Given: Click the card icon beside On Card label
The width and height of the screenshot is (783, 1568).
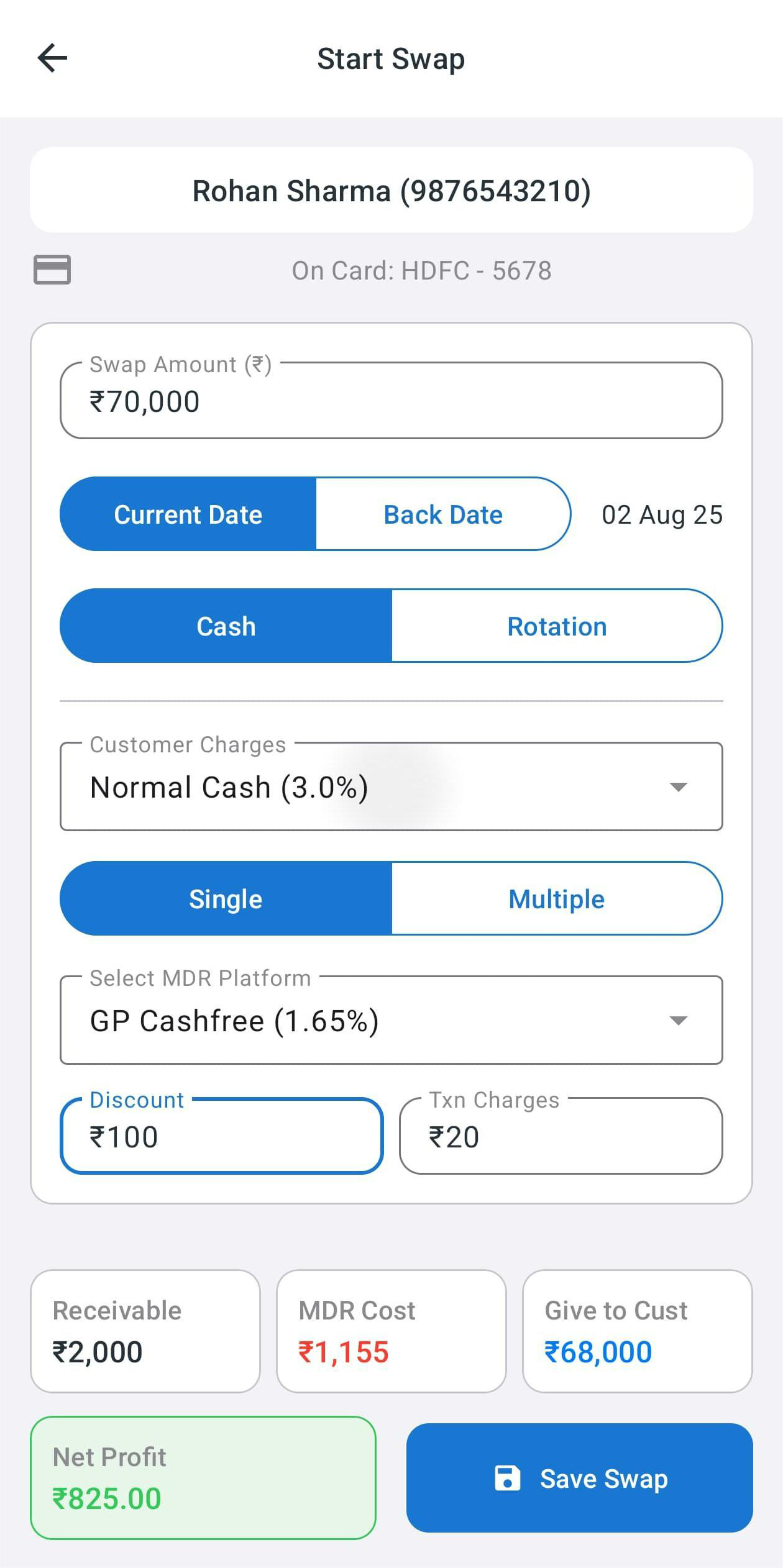Looking at the screenshot, I should pyautogui.click(x=52, y=270).
